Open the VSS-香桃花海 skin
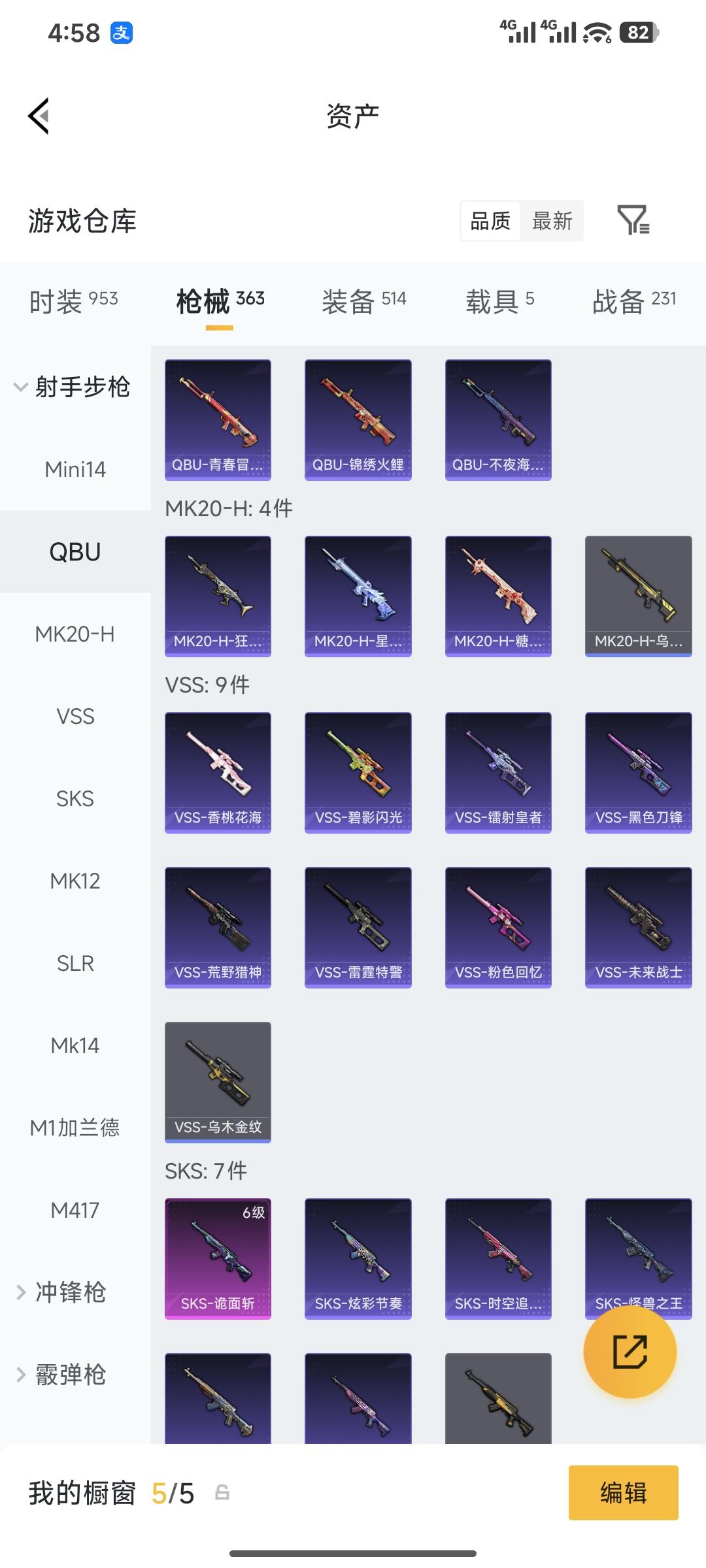The height and width of the screenshot is (1568, 706). (218, 772)
